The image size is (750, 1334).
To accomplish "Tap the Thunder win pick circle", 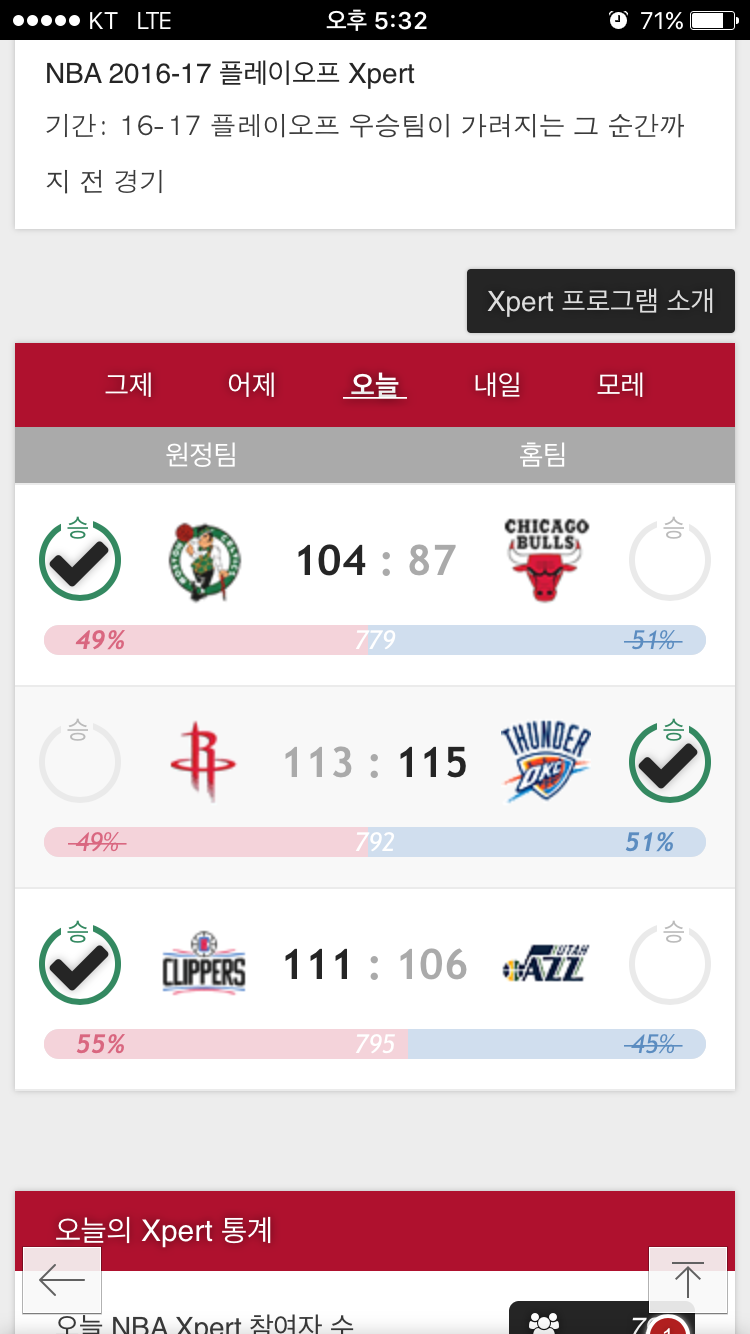I will click(x=670, y=762).
